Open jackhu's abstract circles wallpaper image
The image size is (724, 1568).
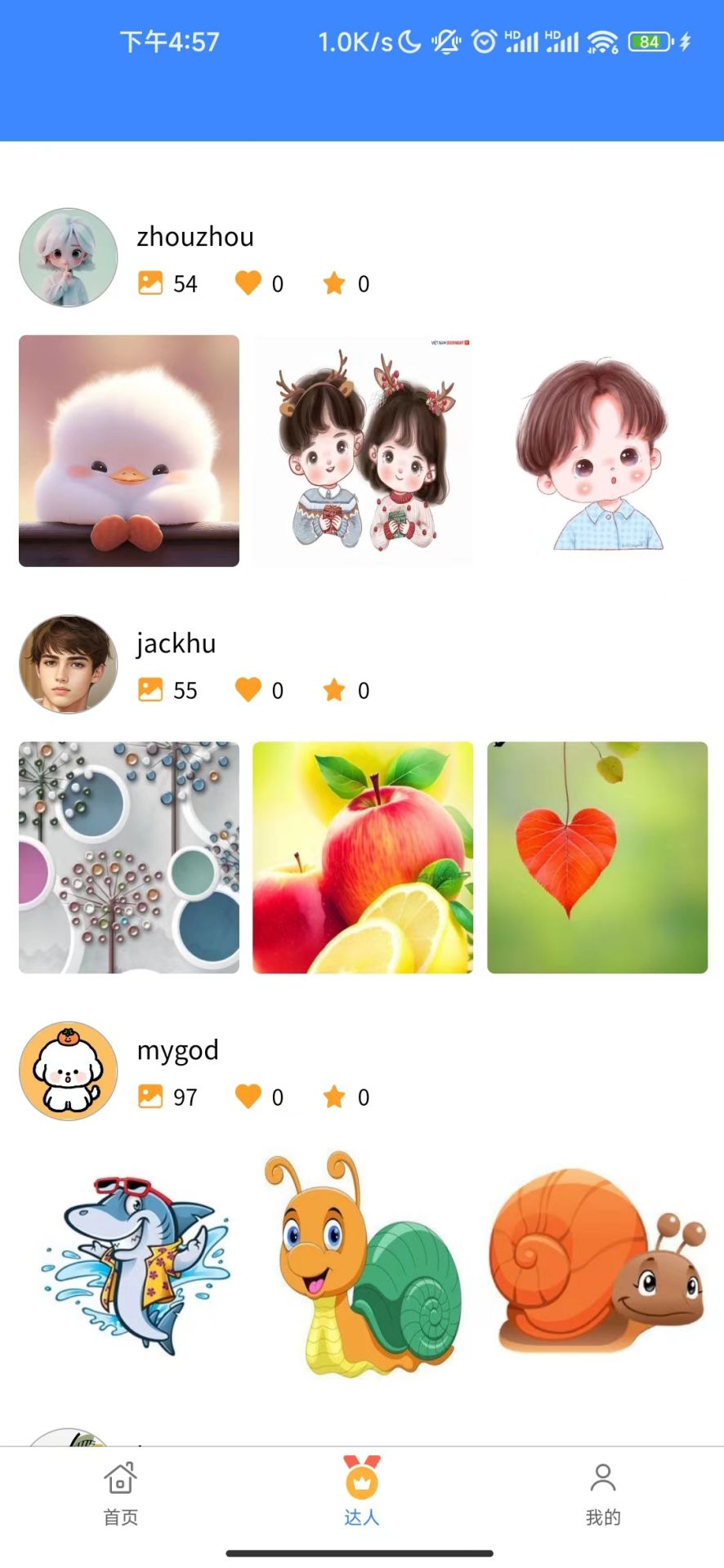(x=129, y=857)
